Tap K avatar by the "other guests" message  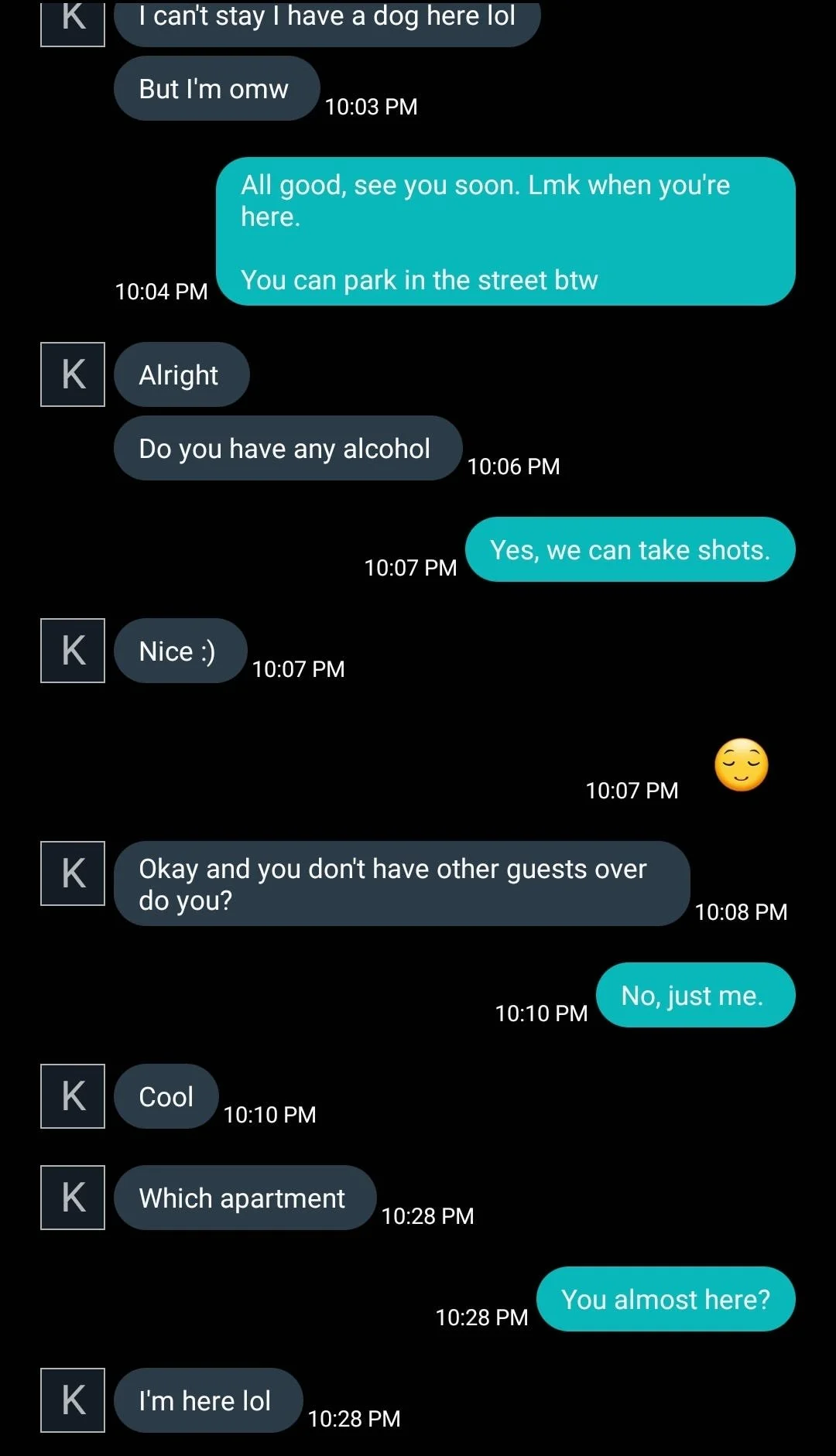pos(73,873)
